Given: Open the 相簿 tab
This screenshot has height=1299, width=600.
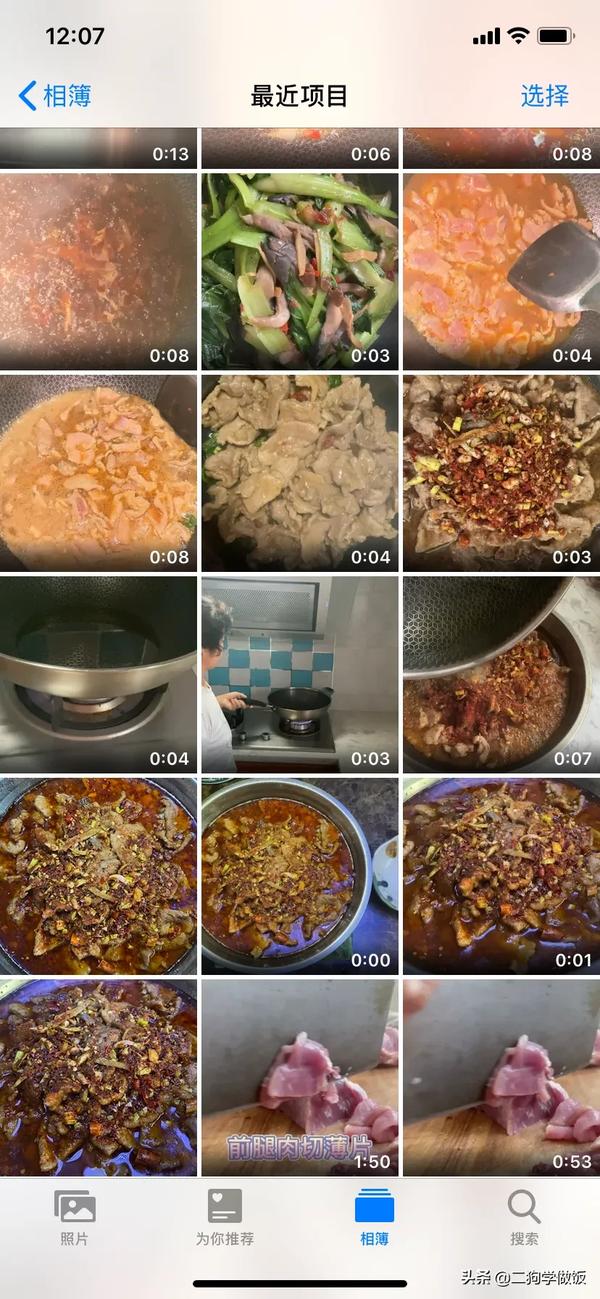Looking at the screenshot, I should (374, 1218).
